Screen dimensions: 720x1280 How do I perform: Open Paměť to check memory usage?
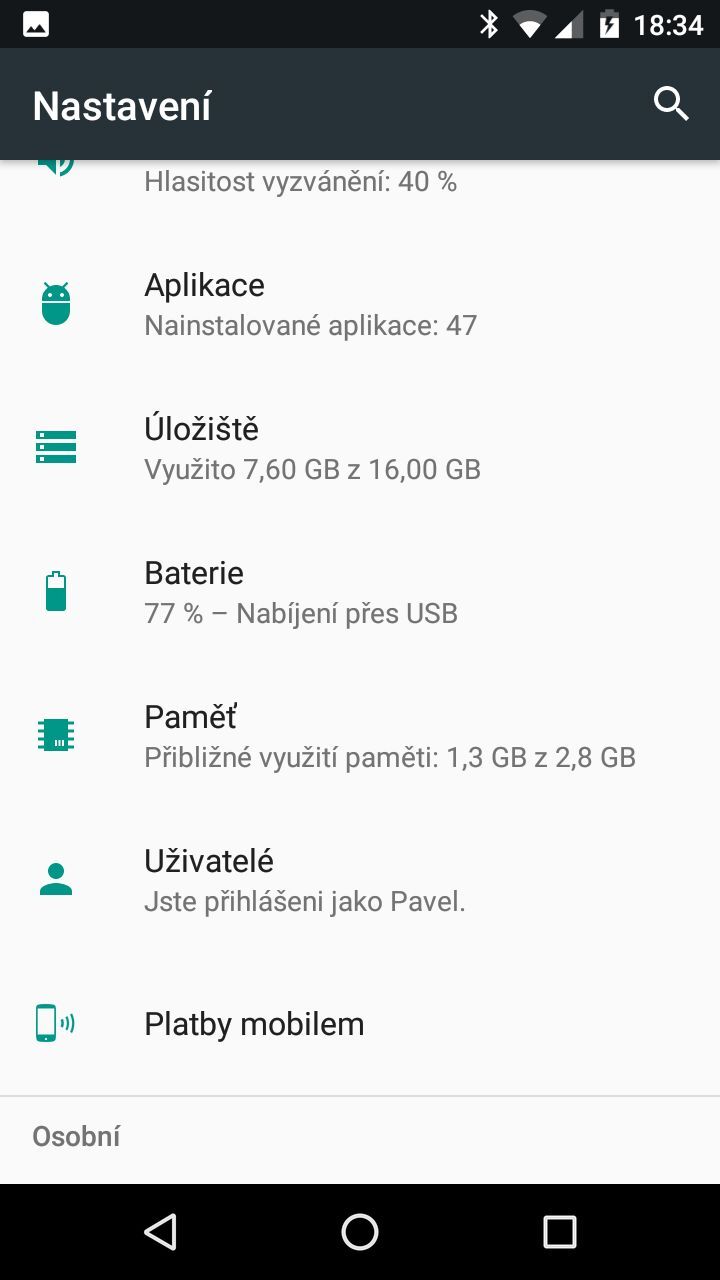pyautogui.click(x=300, y=734)
